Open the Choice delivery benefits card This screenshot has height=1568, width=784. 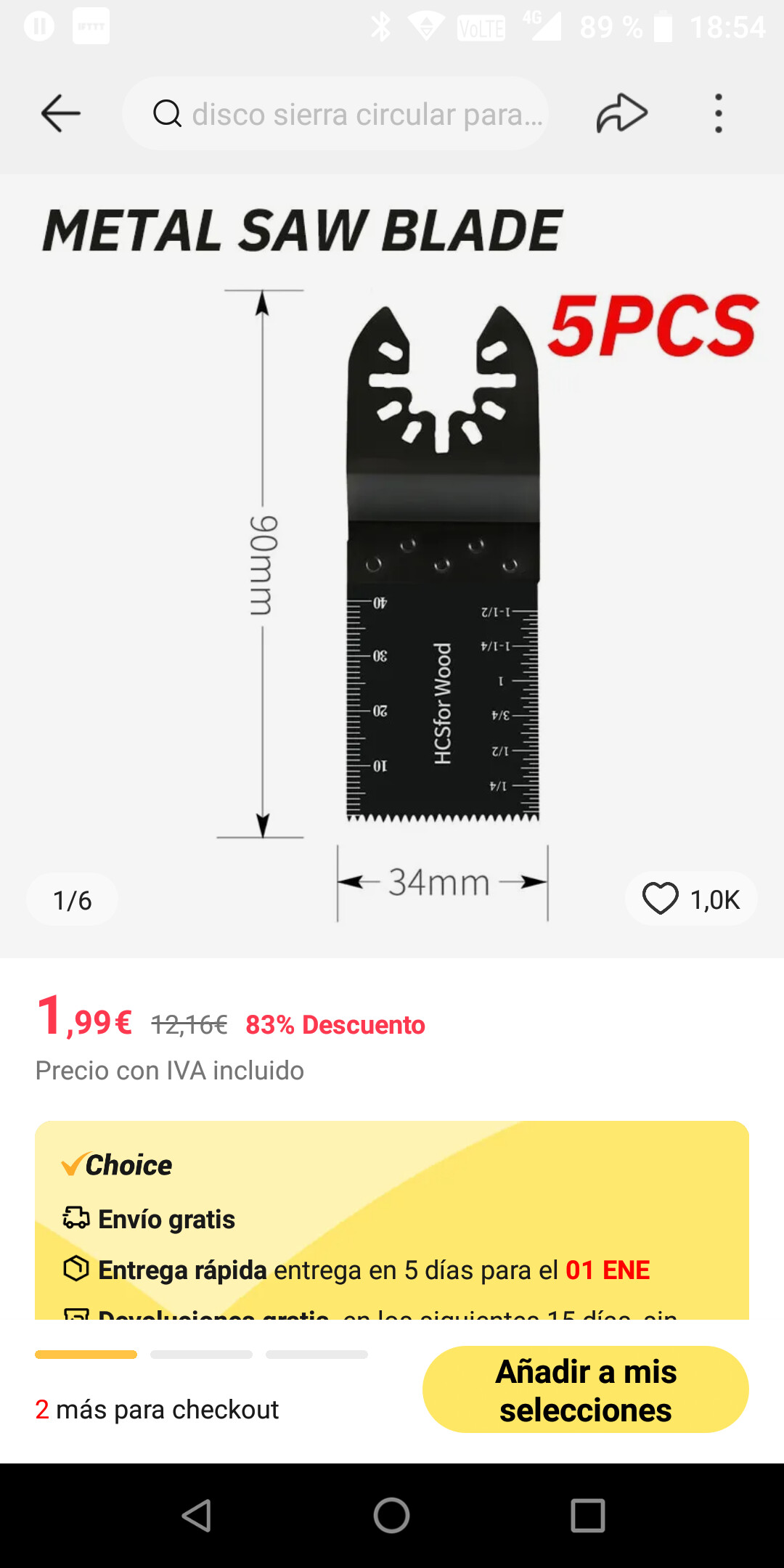point(392,1220)
